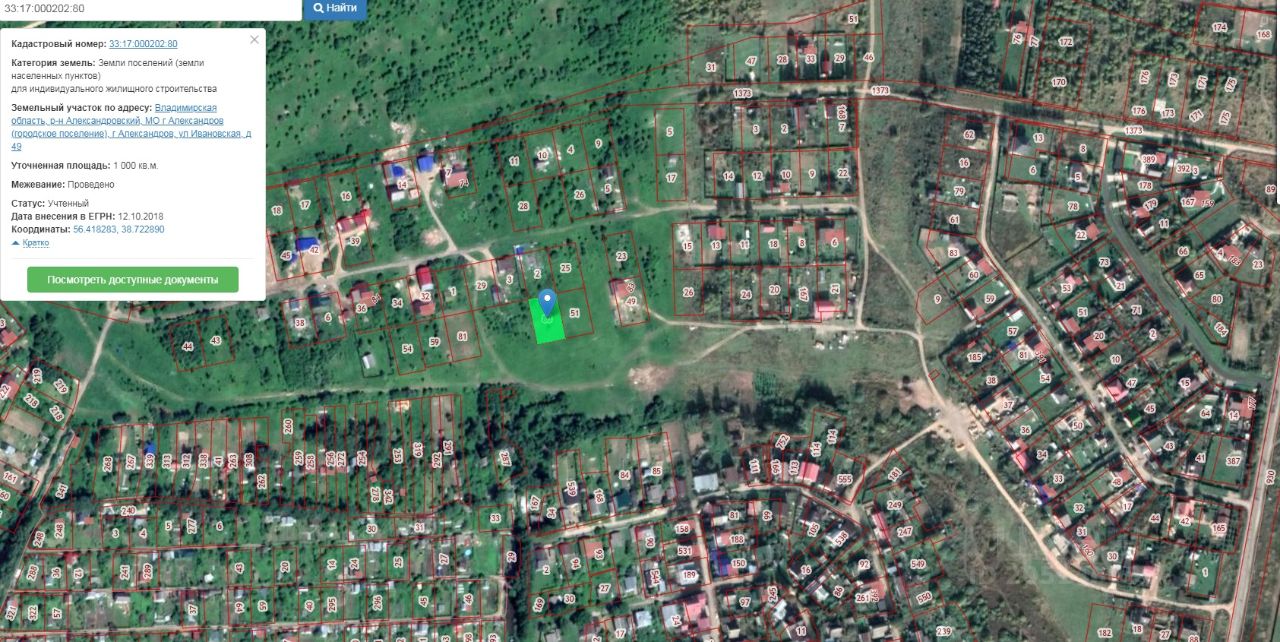
Task: Tap the cadastral number search field
Action: click(x=150, y=8)
